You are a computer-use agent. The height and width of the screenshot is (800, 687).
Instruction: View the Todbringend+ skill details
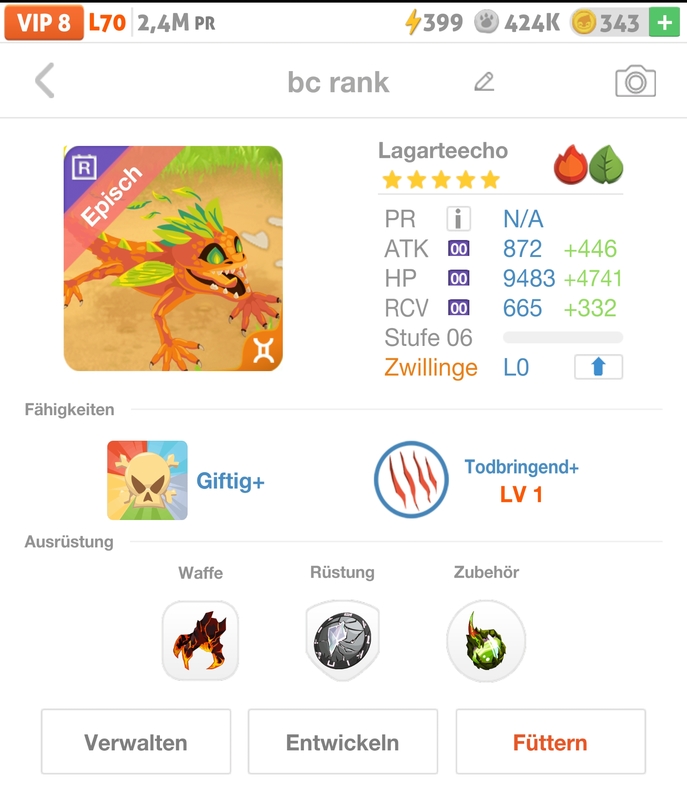point(413,480)
